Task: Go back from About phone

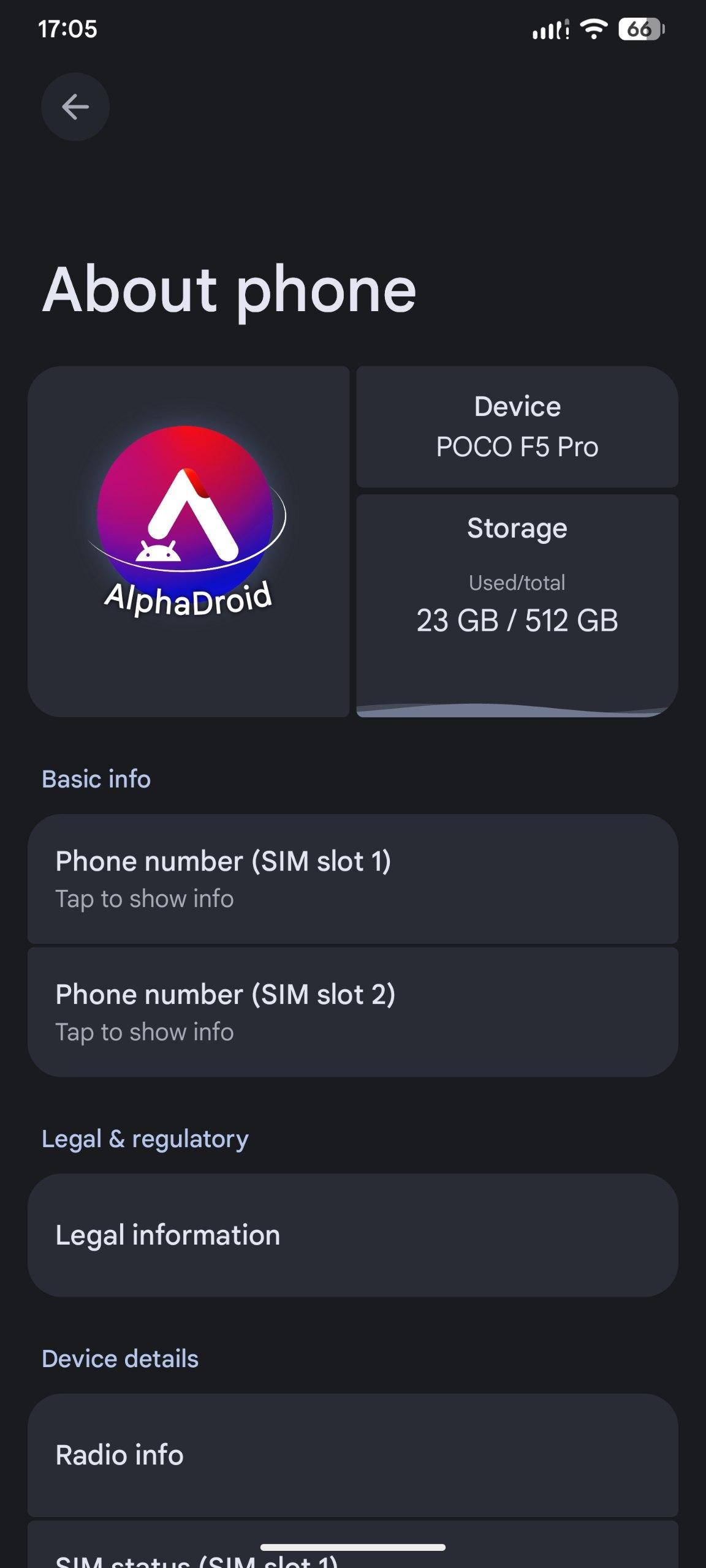Action: [75, 107]
